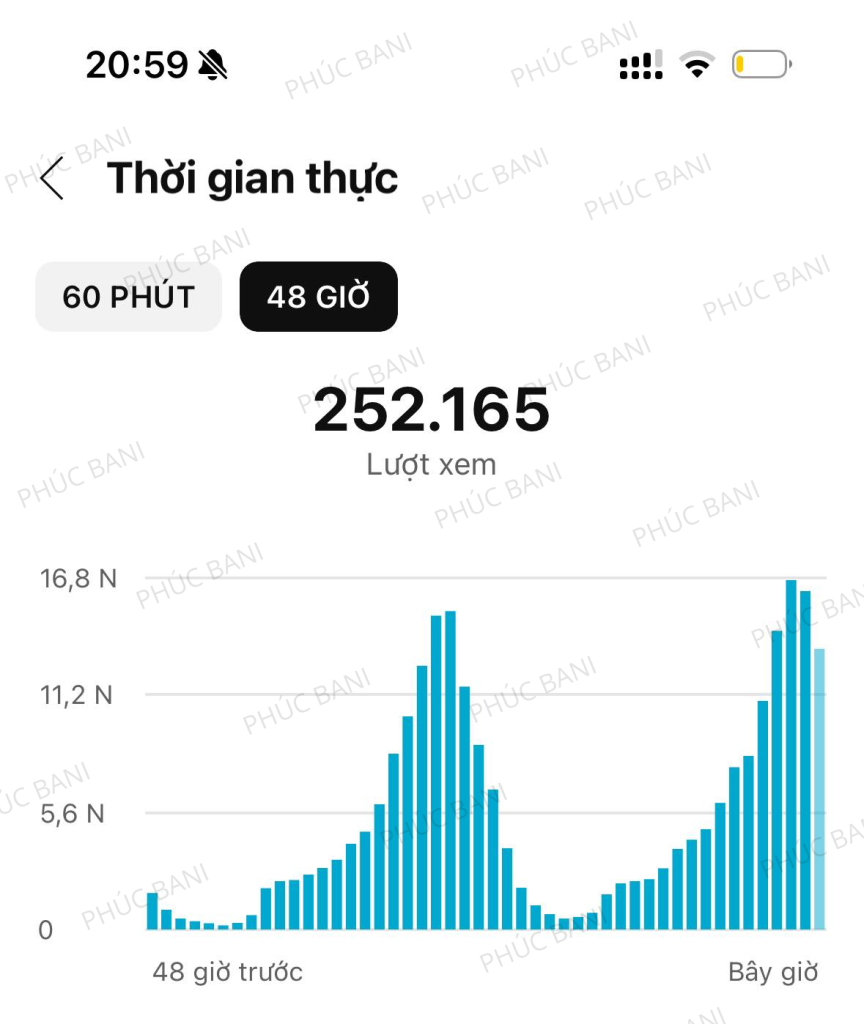Tap the first bar of the chart
The height and width of the screenshot is (1024, 864).
click(x=151, y=910)
